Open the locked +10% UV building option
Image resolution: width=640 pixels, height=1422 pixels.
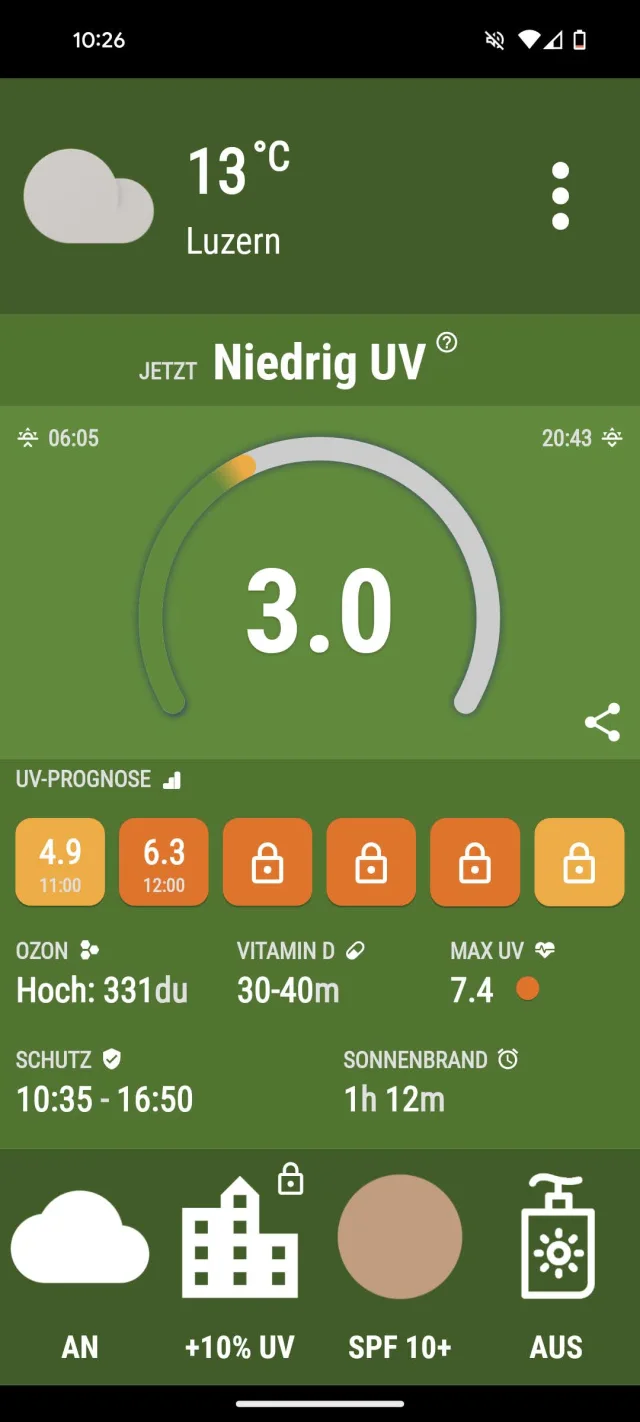240,1270
